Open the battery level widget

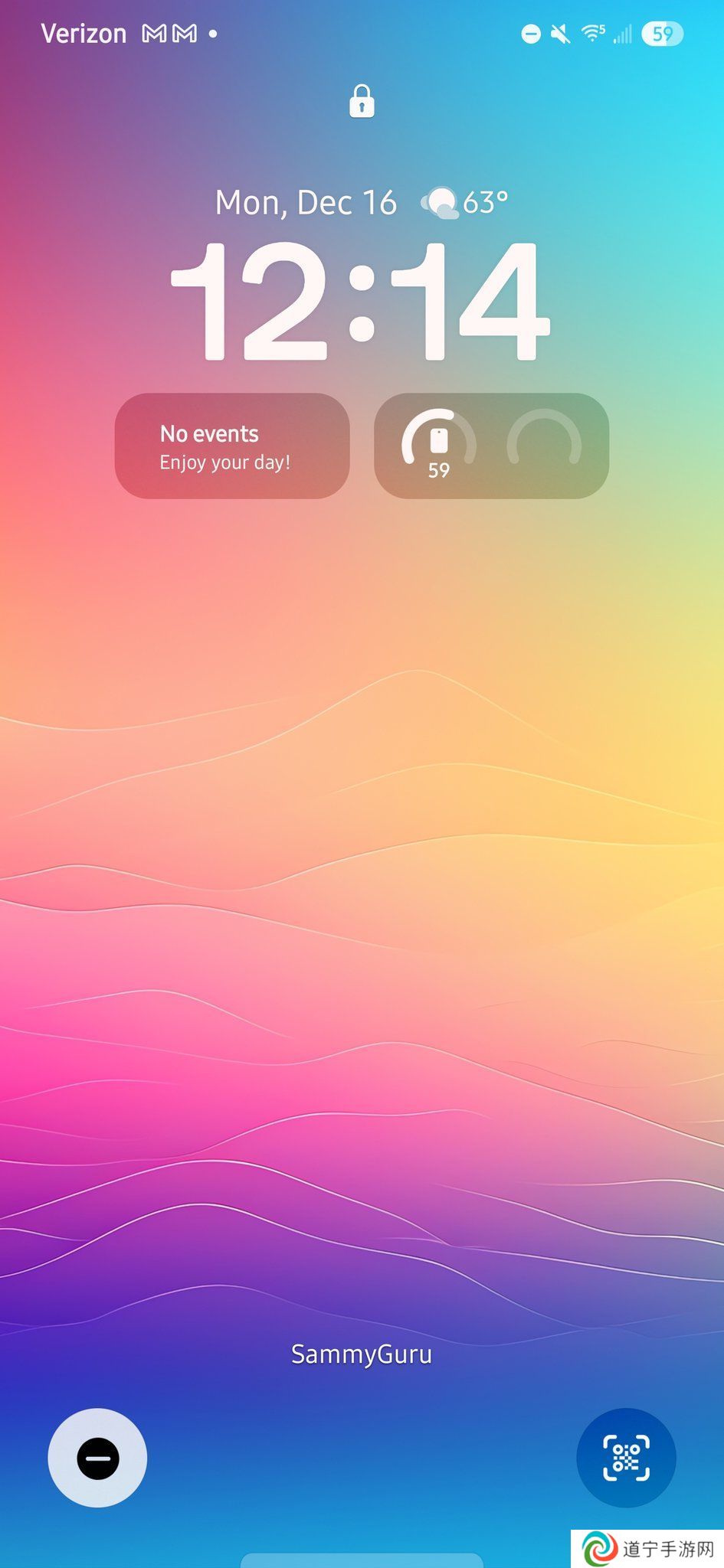coord(491,446)
